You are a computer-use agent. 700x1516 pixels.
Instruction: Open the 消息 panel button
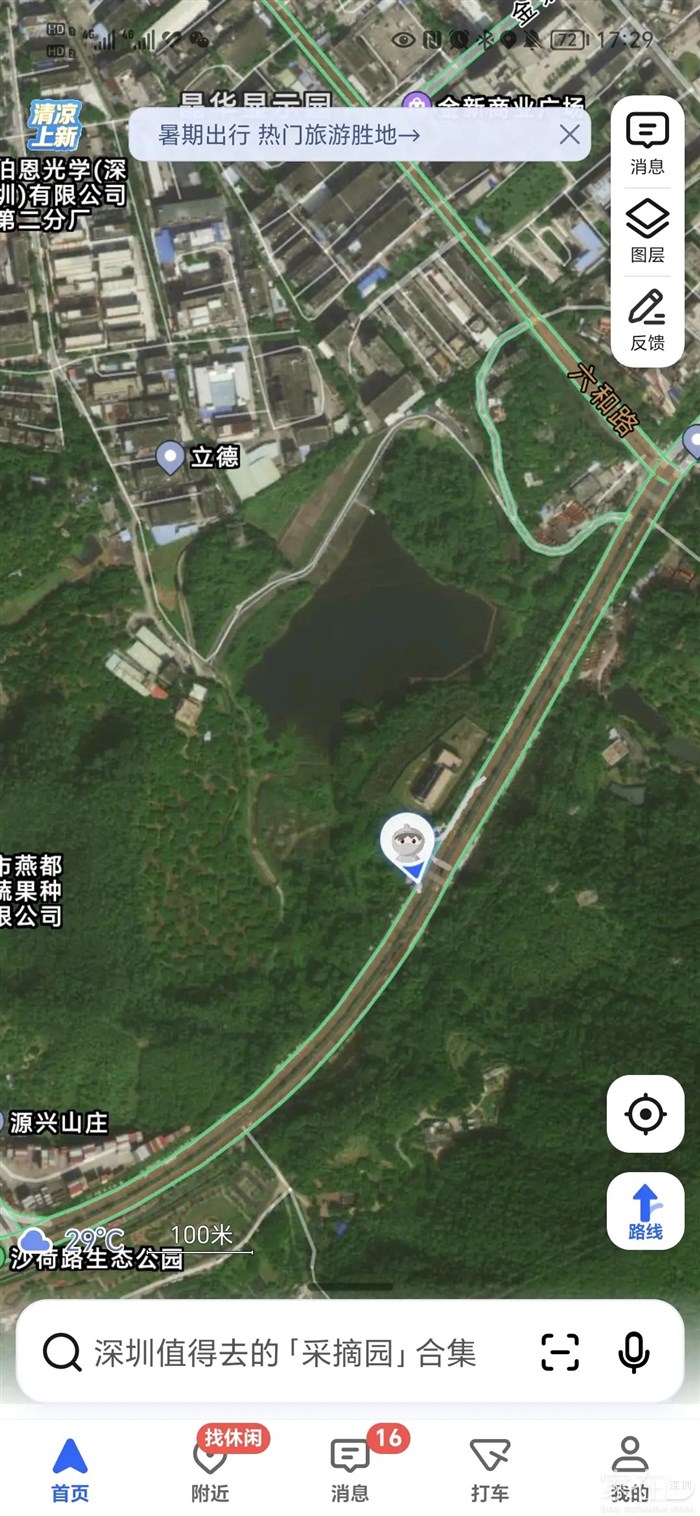click(647, 144)
